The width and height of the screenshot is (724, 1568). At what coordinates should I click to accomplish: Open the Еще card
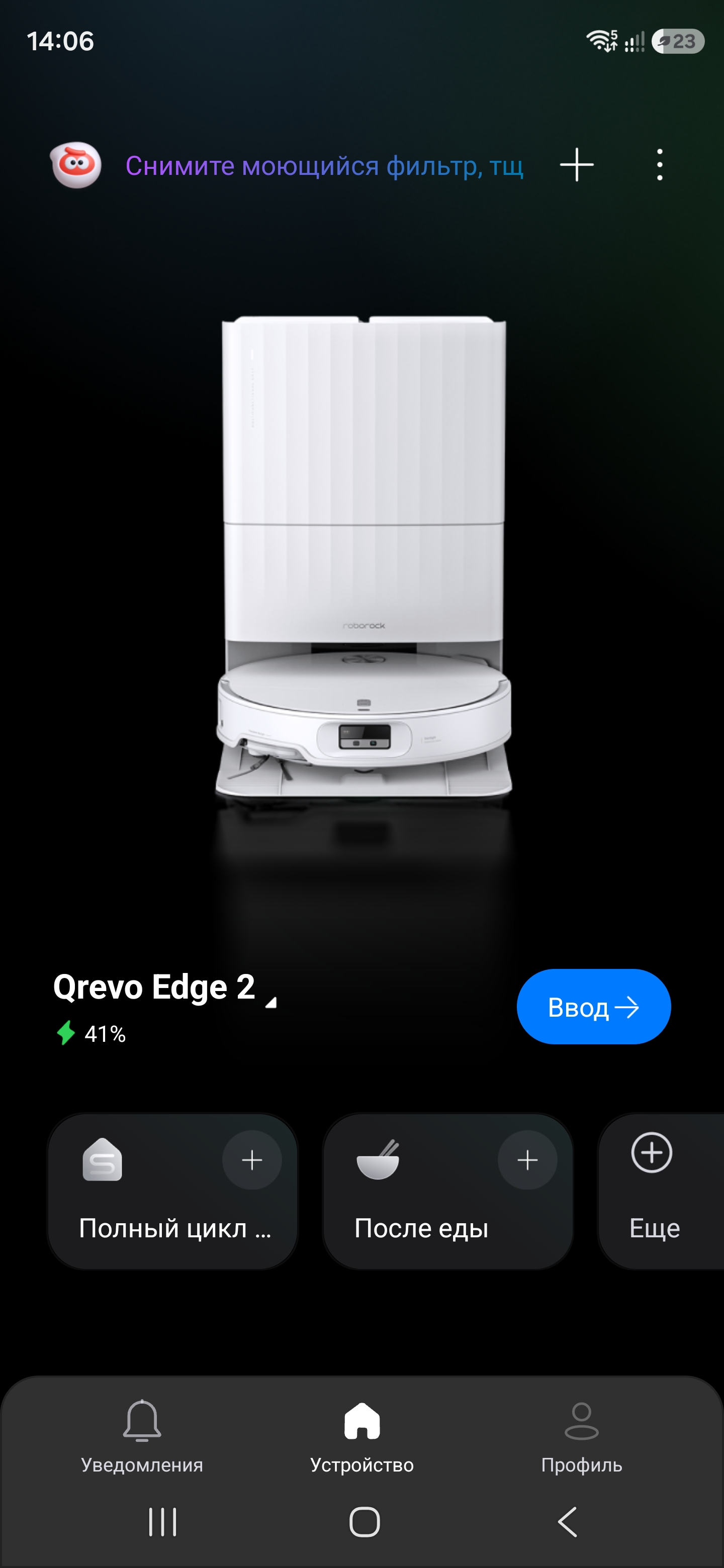point(661,1191)
